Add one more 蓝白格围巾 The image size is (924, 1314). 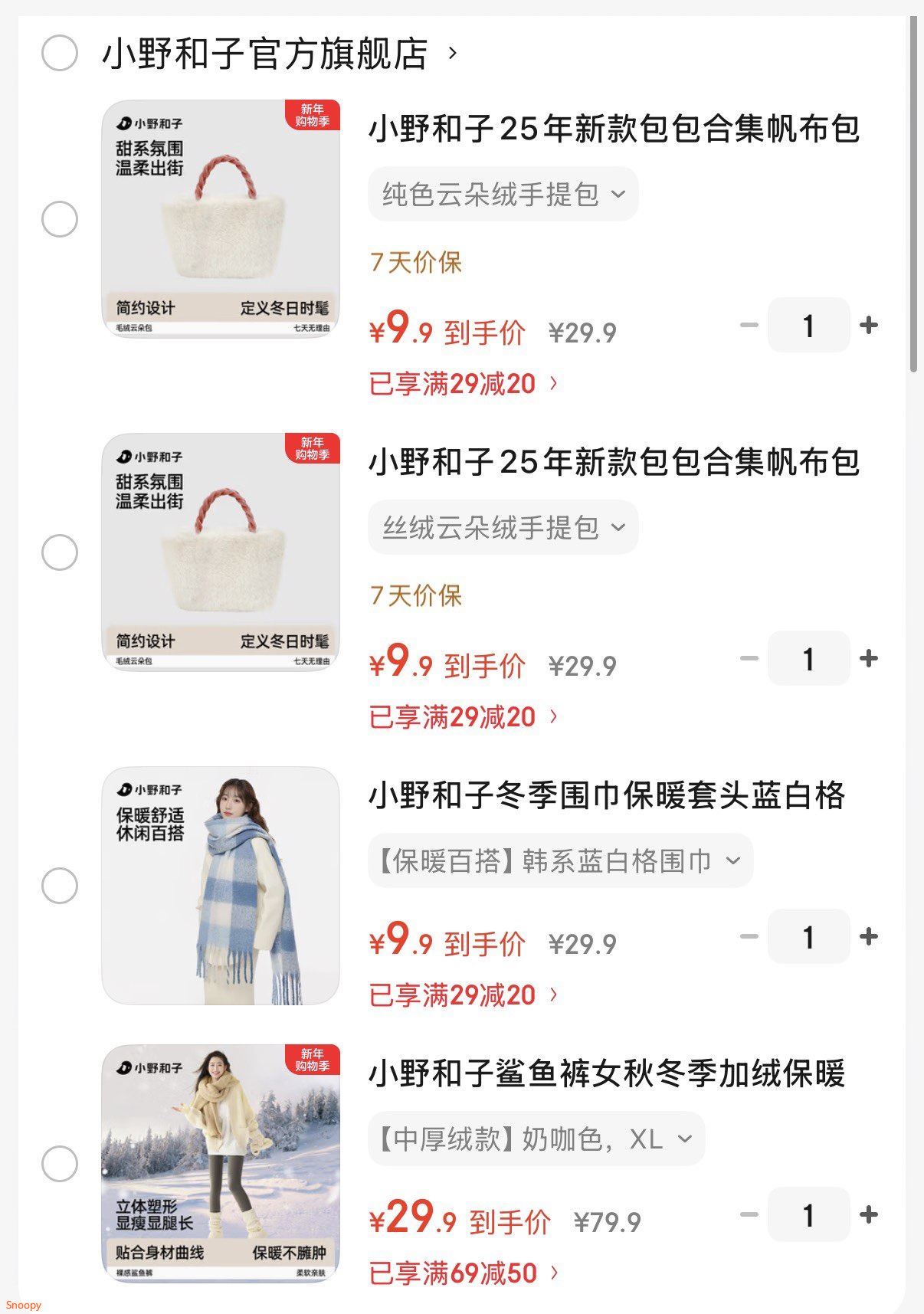(869, 937)
